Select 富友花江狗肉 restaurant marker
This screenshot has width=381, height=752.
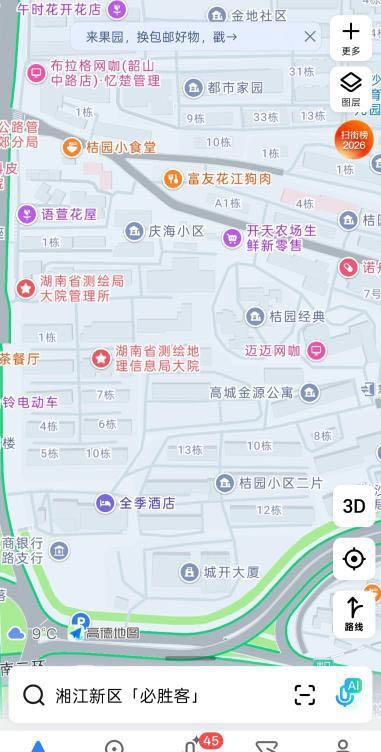pyautogui.click(x=217, y=179)
